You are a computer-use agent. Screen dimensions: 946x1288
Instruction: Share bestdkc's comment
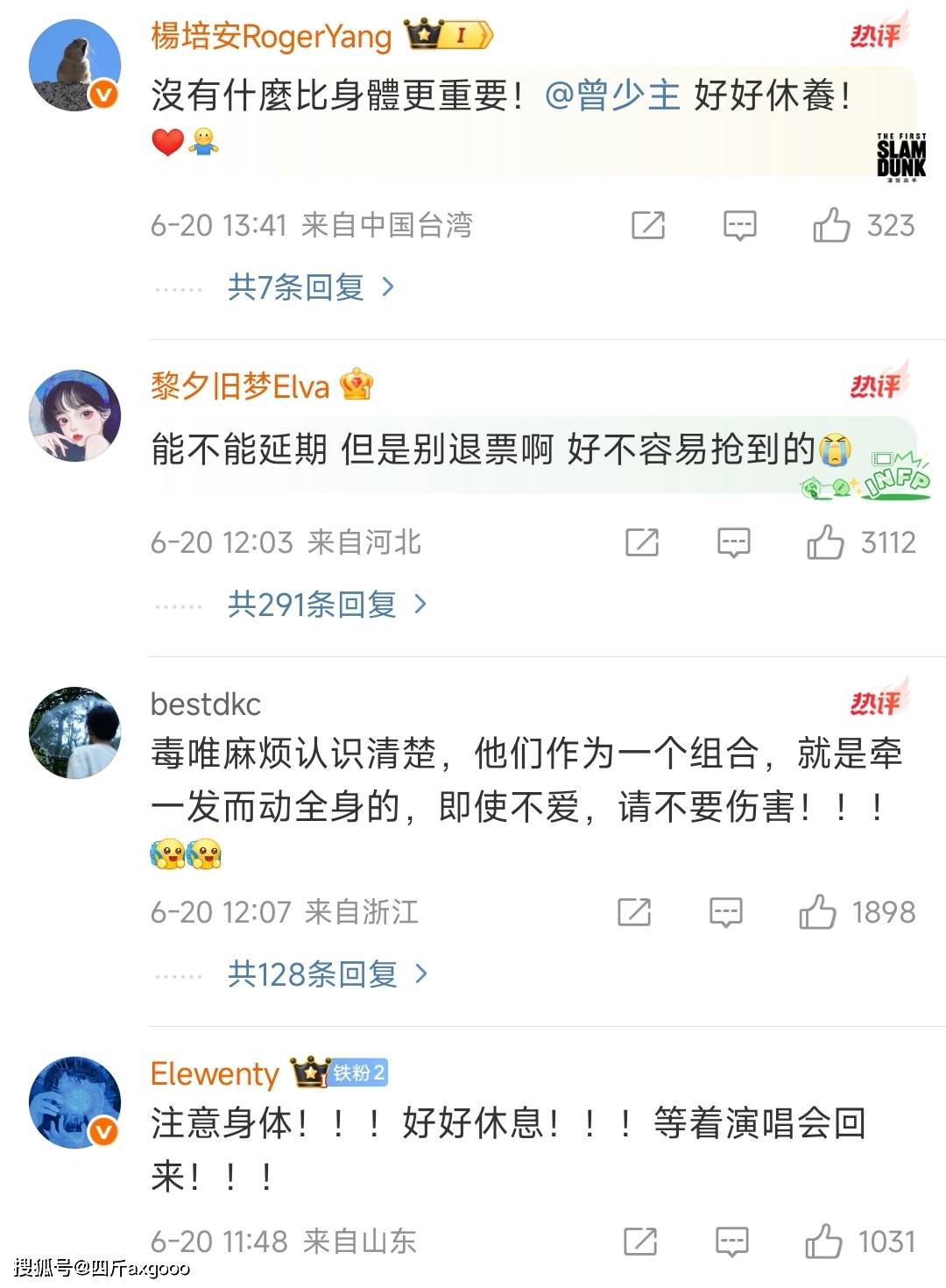point(634,912)
